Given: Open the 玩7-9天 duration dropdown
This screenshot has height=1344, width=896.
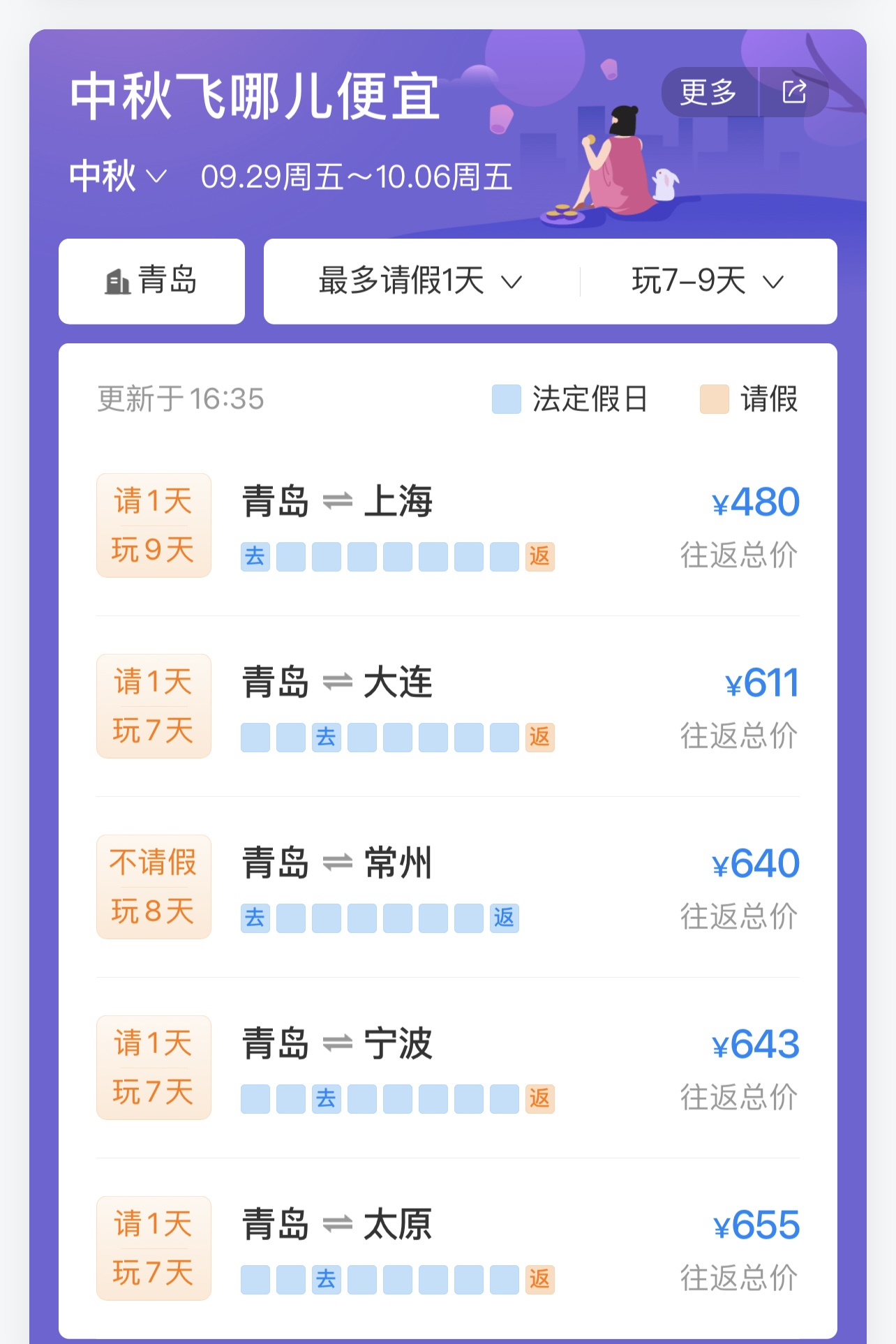Looking at the screenshot, I should [708, 281].
